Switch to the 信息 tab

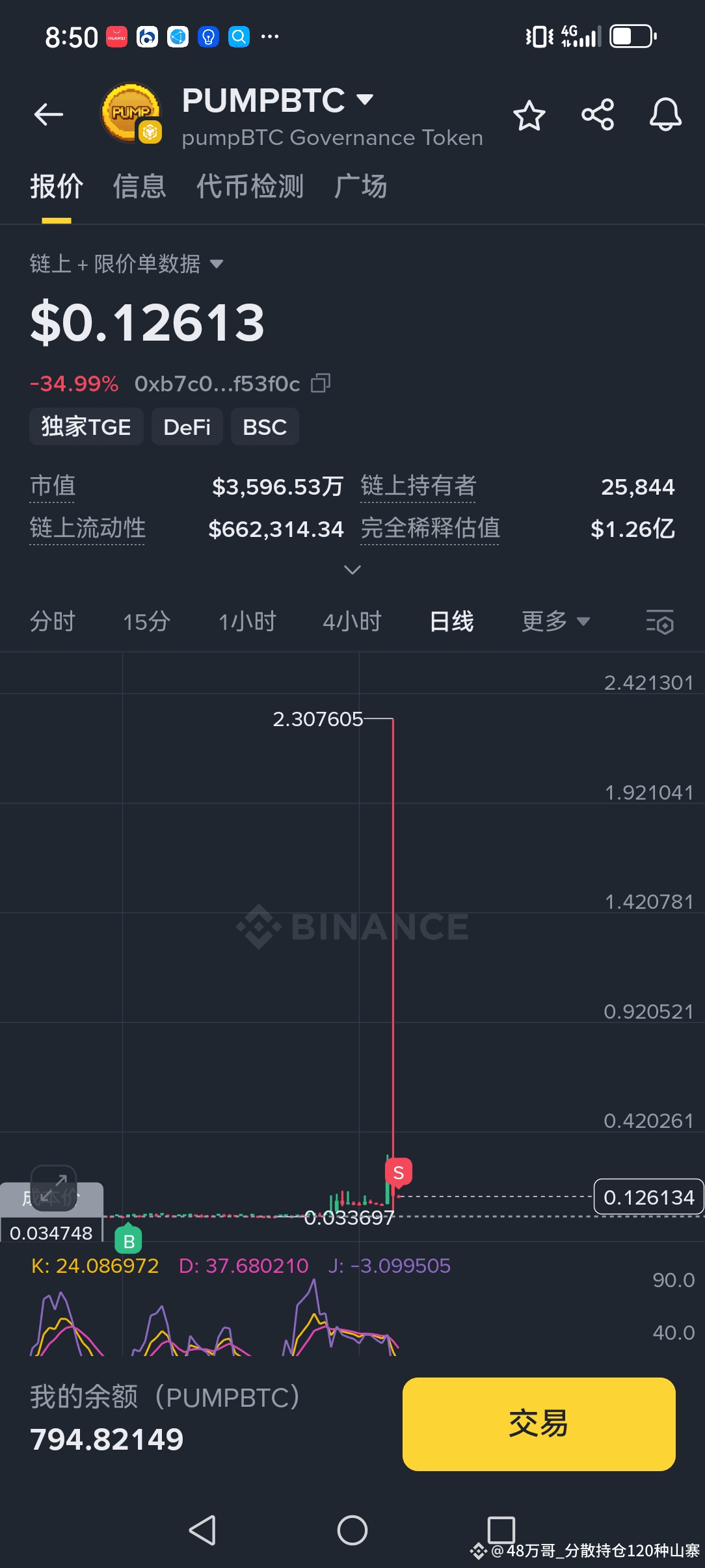coord(140,187)
